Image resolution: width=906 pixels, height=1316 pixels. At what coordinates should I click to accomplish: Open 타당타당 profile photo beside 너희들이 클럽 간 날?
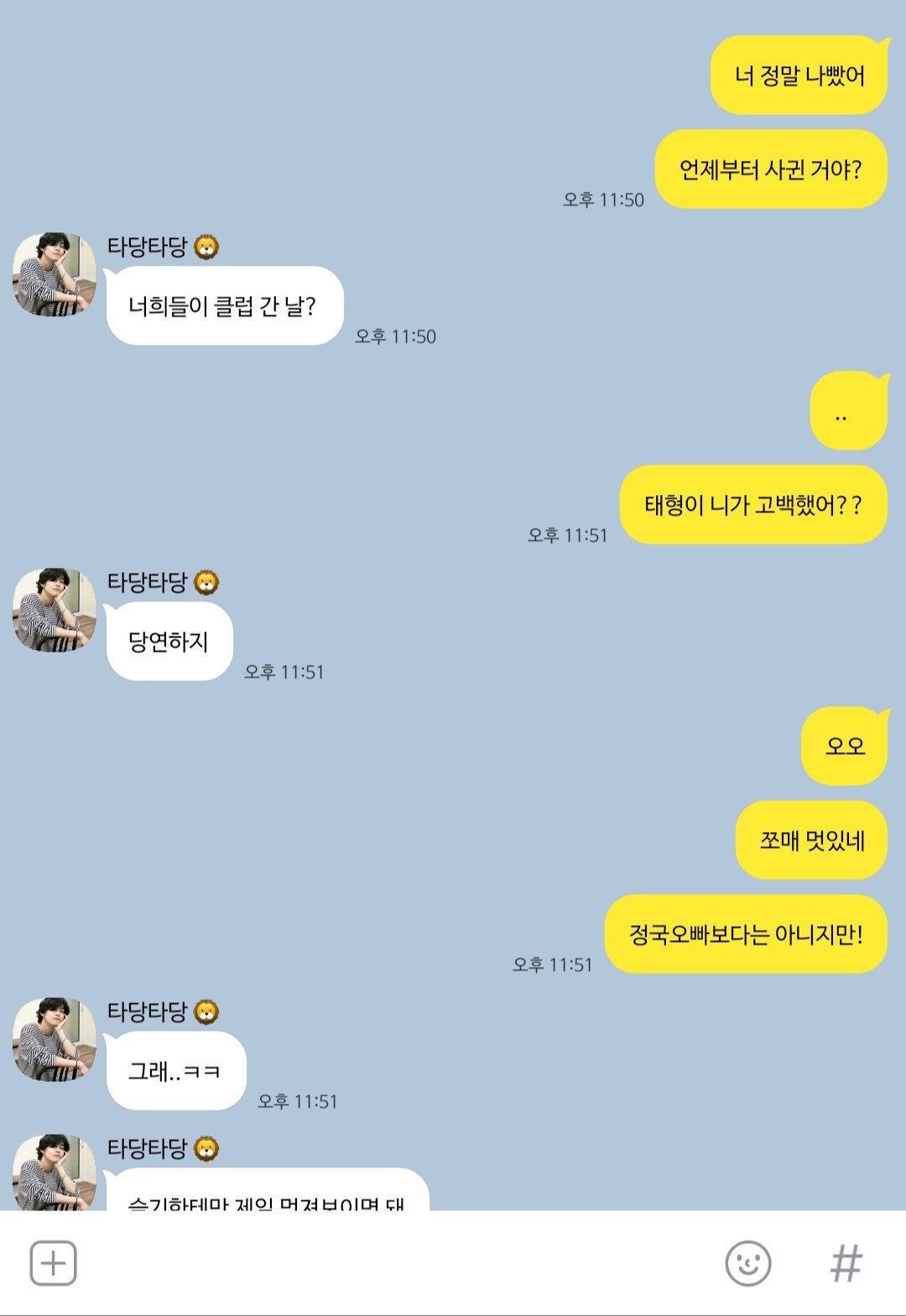point(55,274)
